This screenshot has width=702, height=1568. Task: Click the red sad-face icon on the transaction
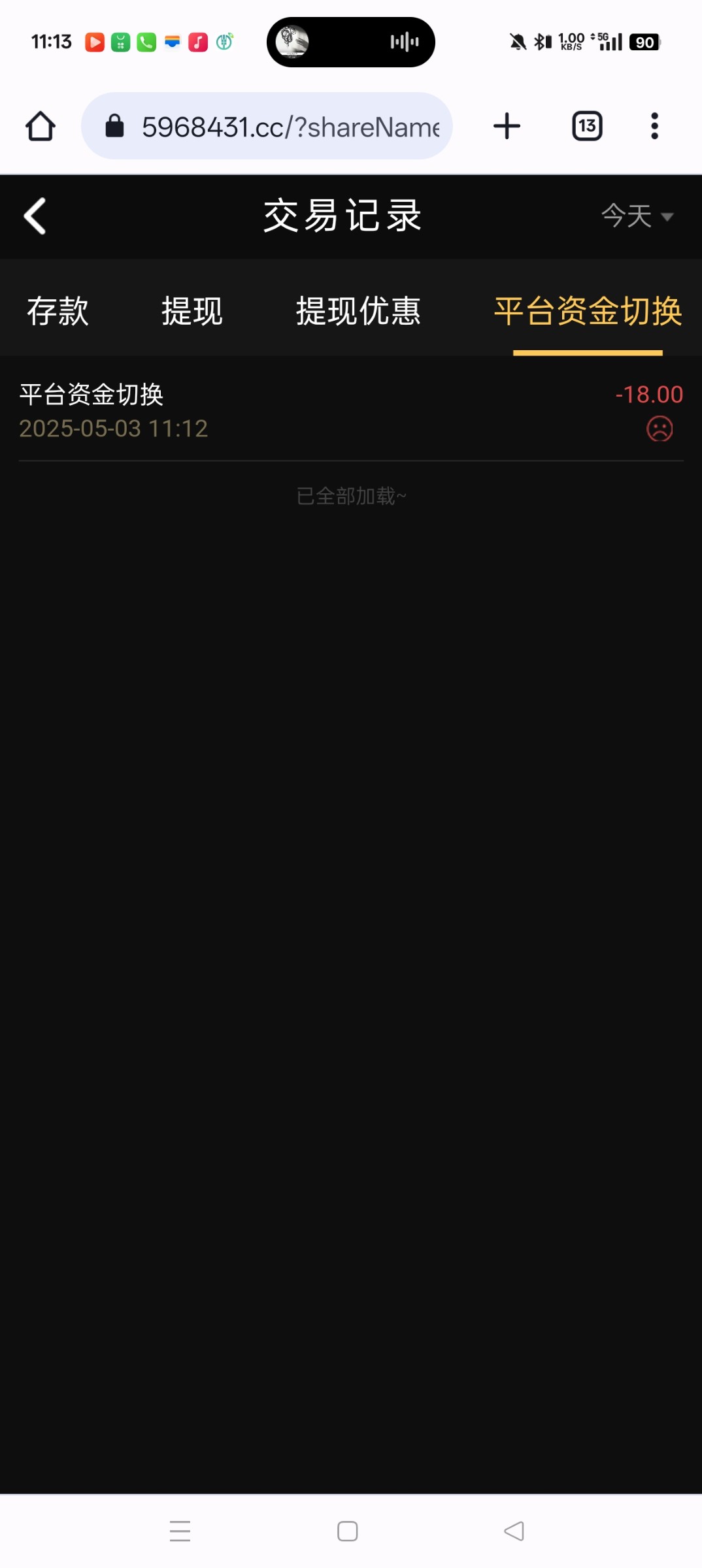659,430
